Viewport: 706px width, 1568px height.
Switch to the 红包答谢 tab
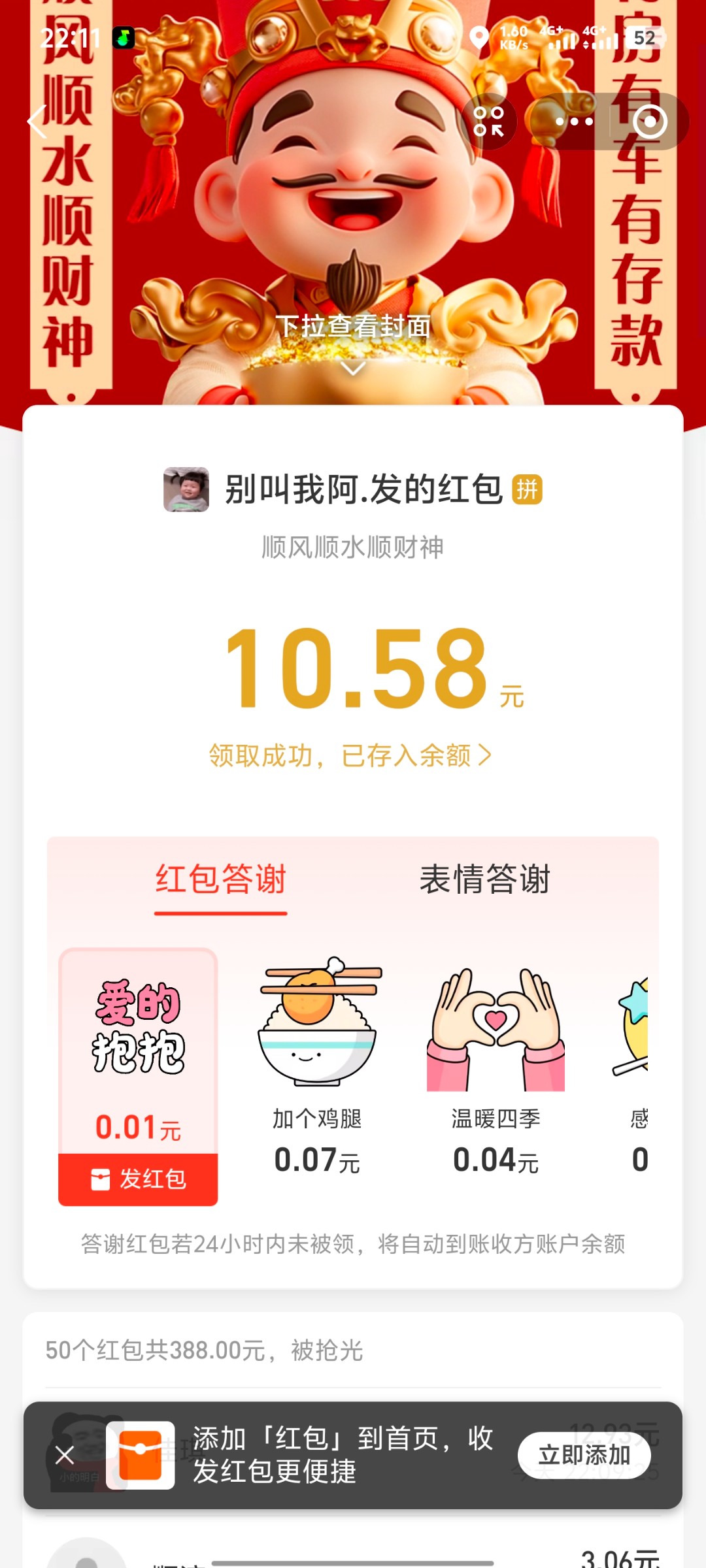[x=221, y=879]
